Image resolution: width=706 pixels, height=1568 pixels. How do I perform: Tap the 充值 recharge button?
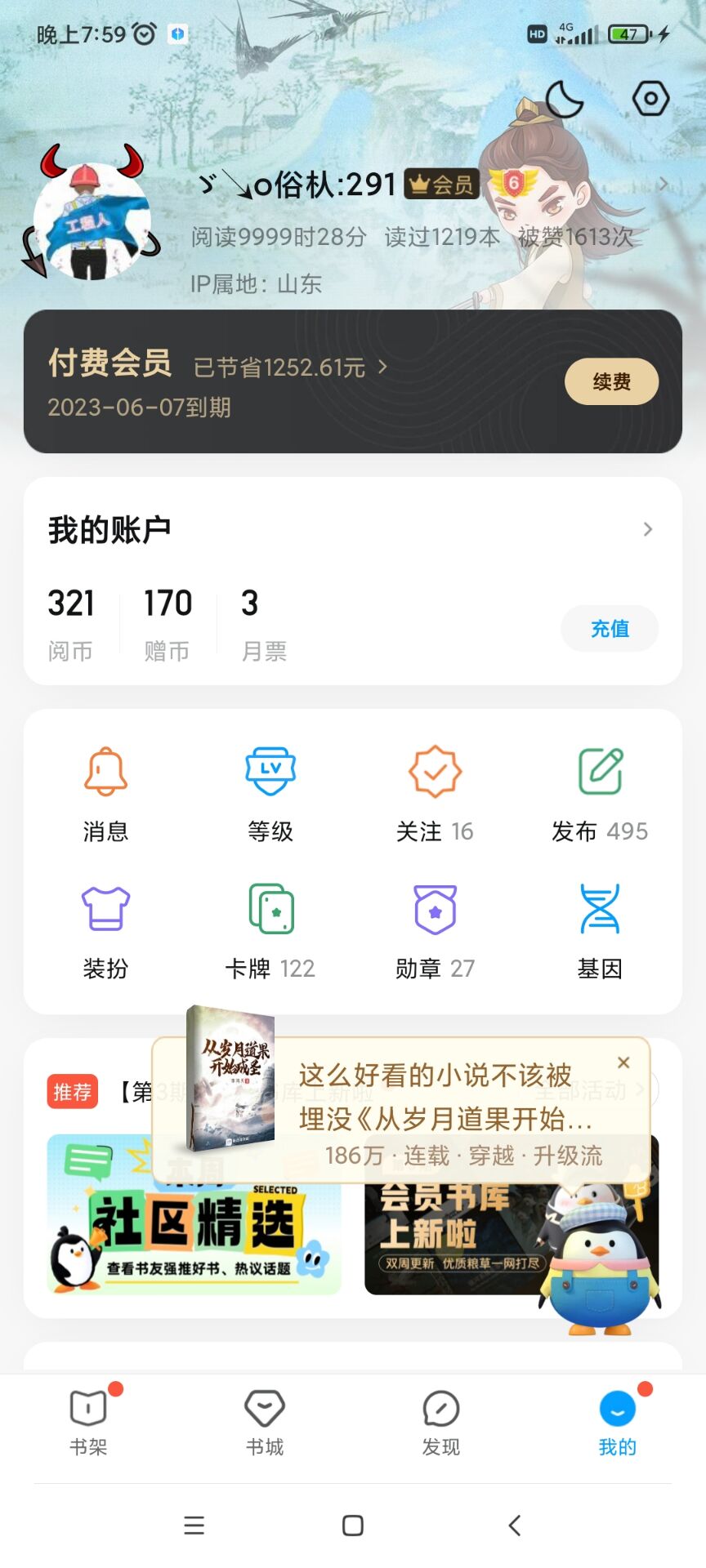(610, 629)
